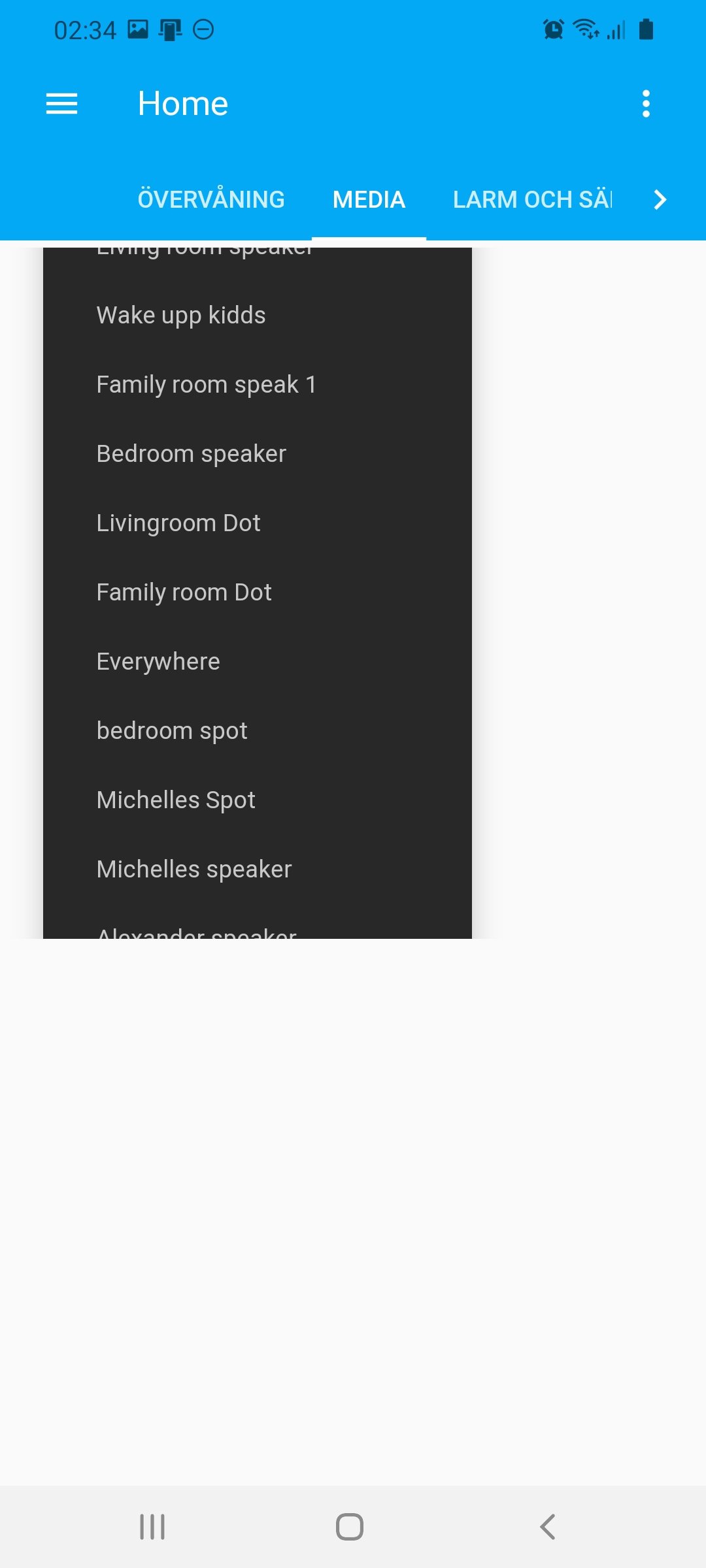This screenshot has width=706, height=1568.
Task: Tap the do-not-disturb status bar icon
Action: pos(203,29)
